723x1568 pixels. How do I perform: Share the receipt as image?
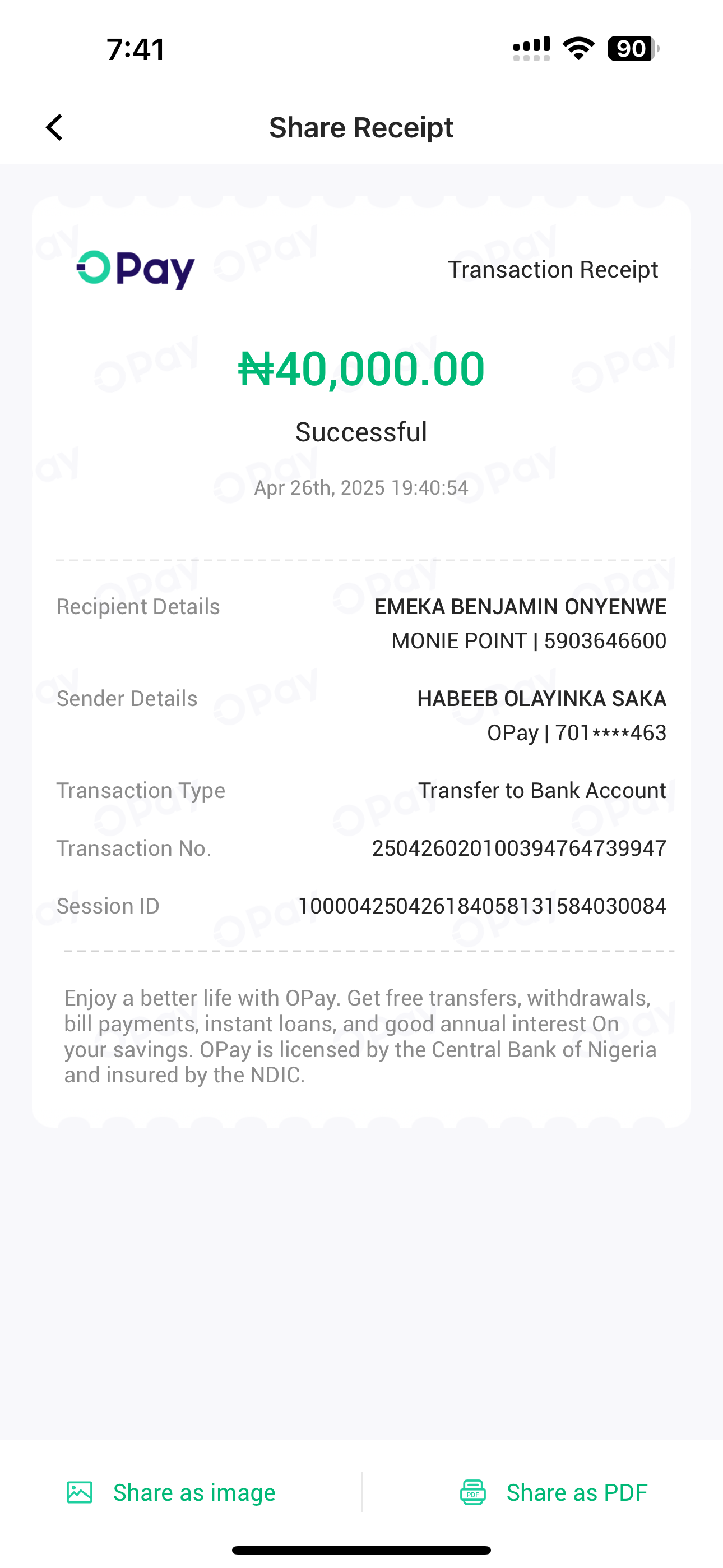point(171,1492)
